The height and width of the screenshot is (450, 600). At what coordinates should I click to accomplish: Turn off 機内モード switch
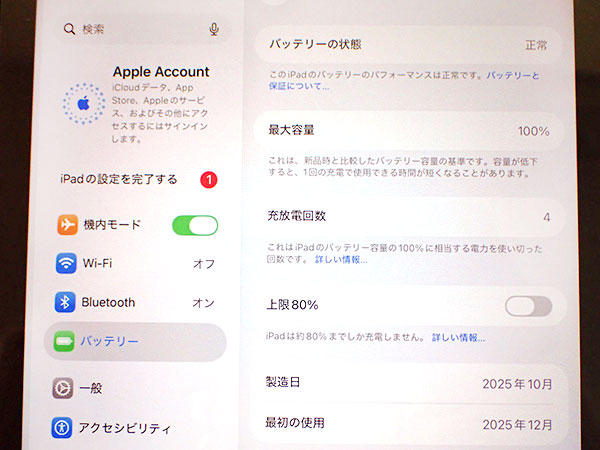(194, 225)
